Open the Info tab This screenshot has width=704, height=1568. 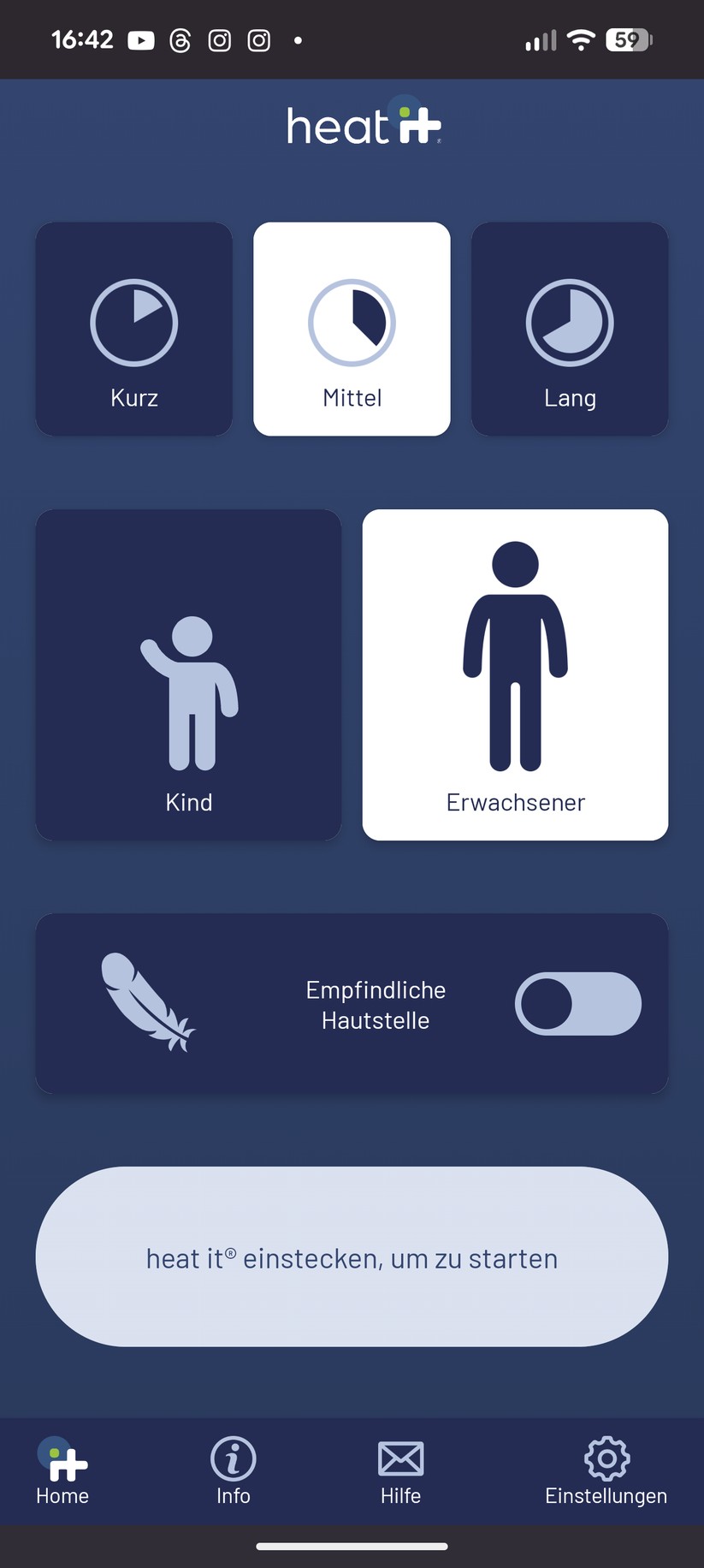pyautogui.click(x=233, y=1472)
